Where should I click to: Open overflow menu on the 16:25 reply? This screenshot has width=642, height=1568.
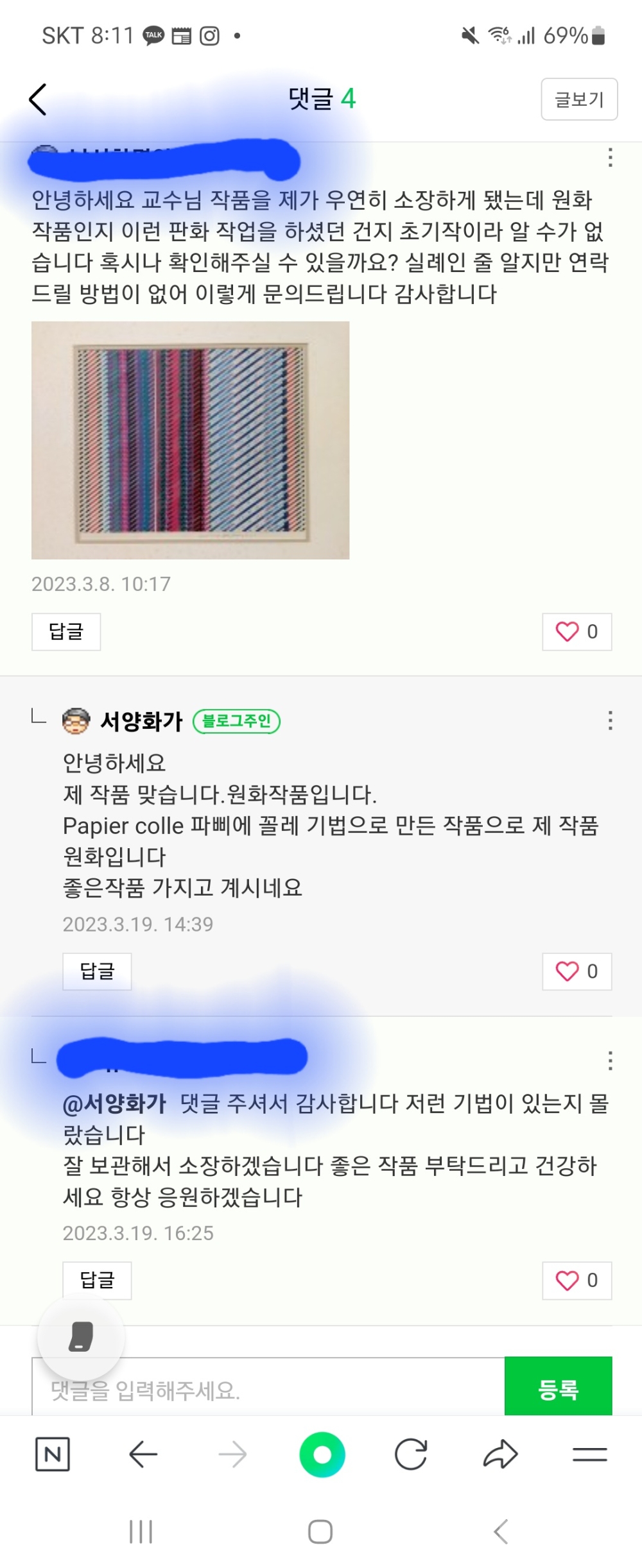[610, 1061]
